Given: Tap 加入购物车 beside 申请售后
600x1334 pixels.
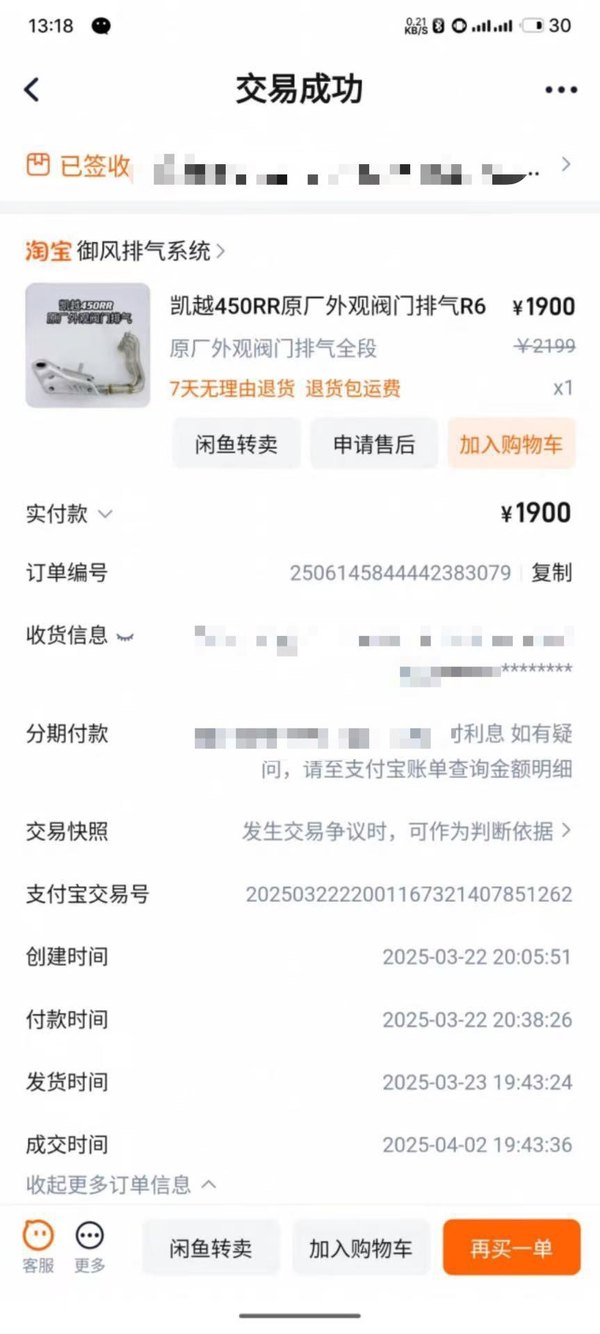Looking at the screenshot, I should 511,445.
